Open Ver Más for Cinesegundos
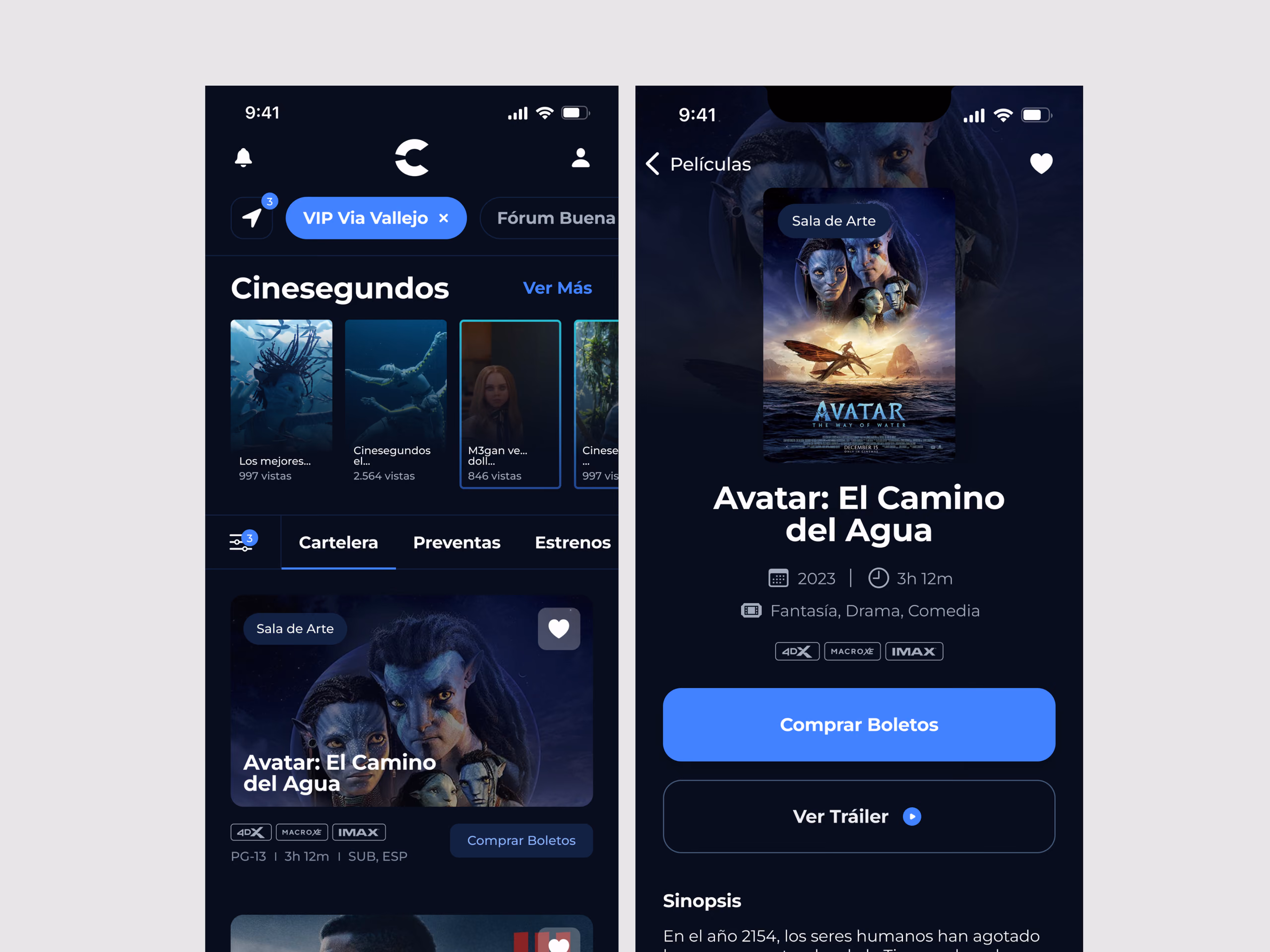The width and height of the screenshot is (1270, 952). [x=557, y=288]
